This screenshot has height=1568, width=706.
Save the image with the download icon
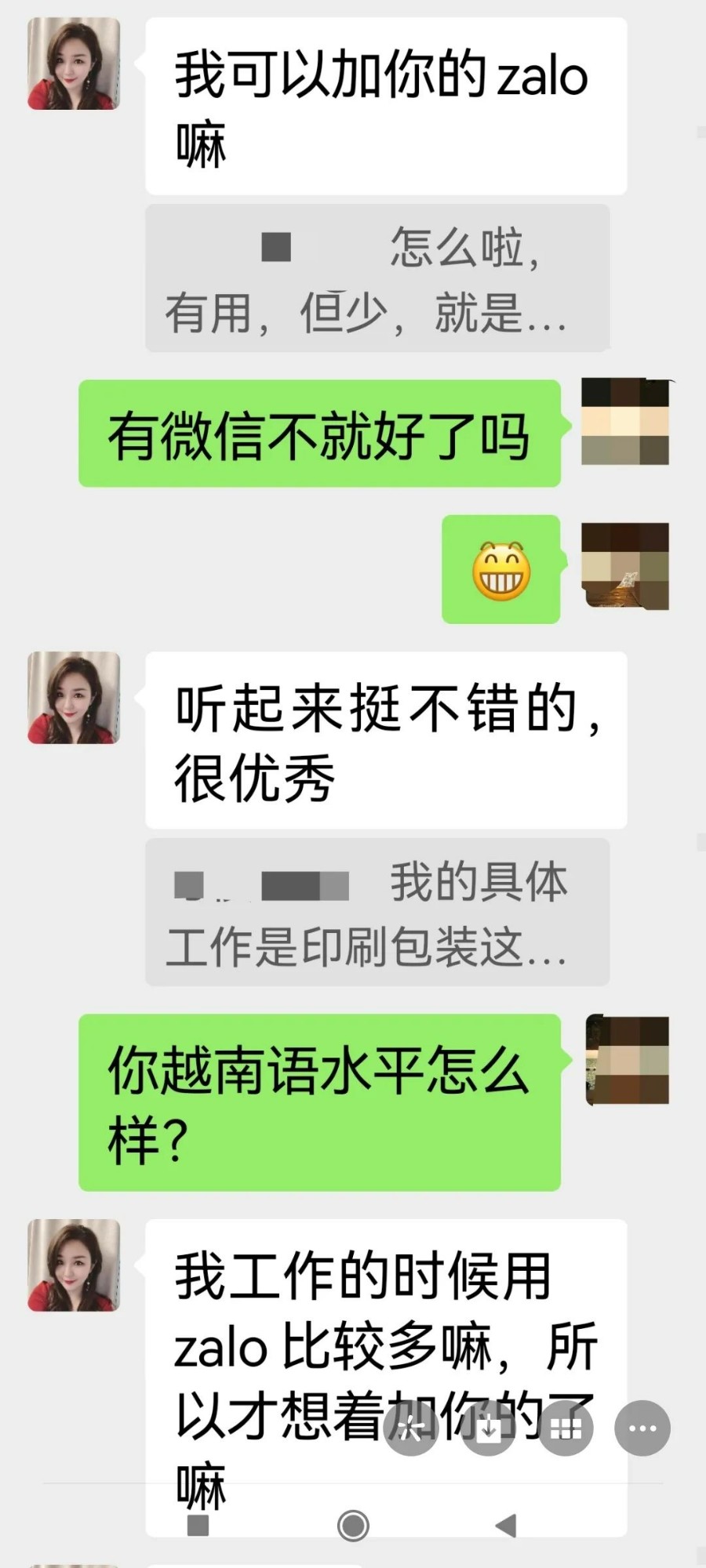[x=488, y=1428]
